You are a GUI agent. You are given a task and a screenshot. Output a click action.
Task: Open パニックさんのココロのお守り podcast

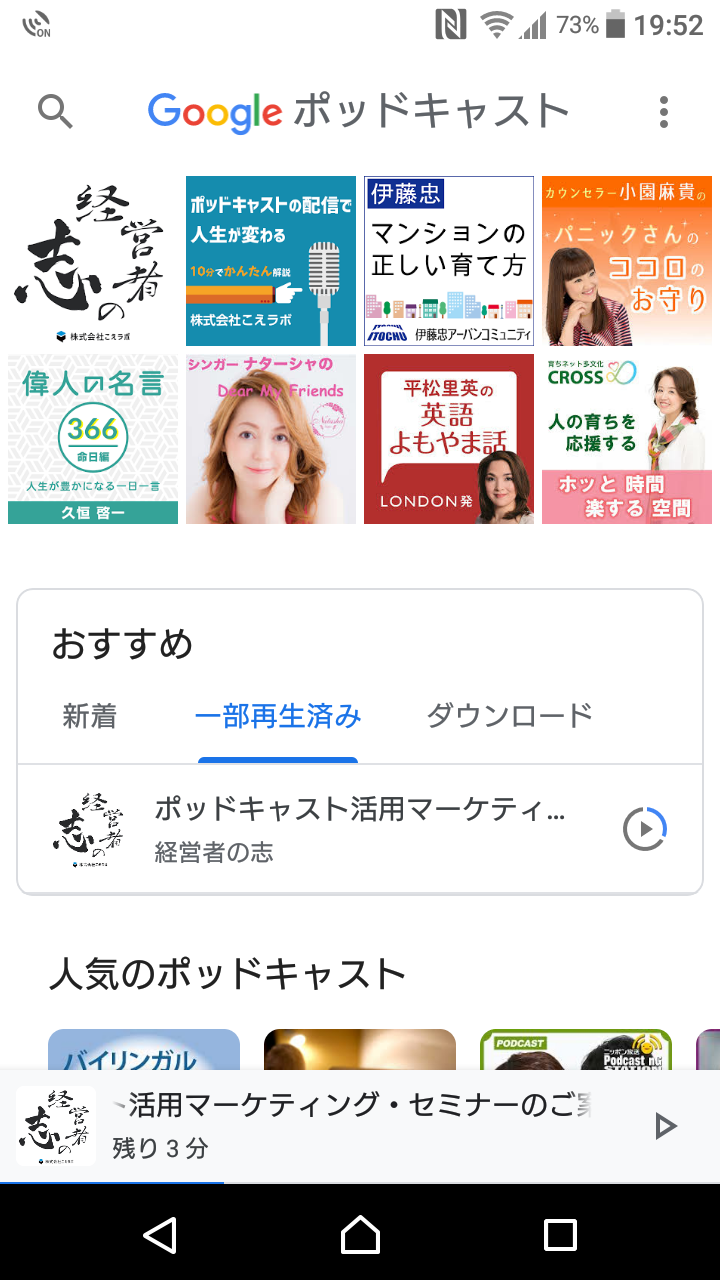click(627, 261)
